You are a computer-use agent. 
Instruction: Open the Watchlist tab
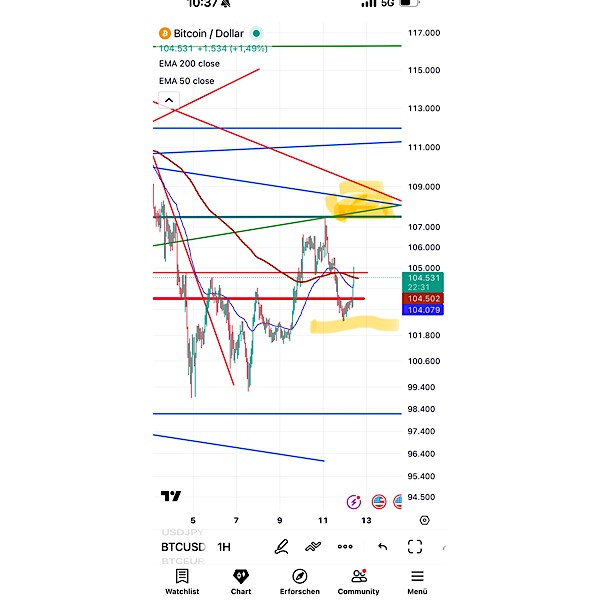click(182, 581)
